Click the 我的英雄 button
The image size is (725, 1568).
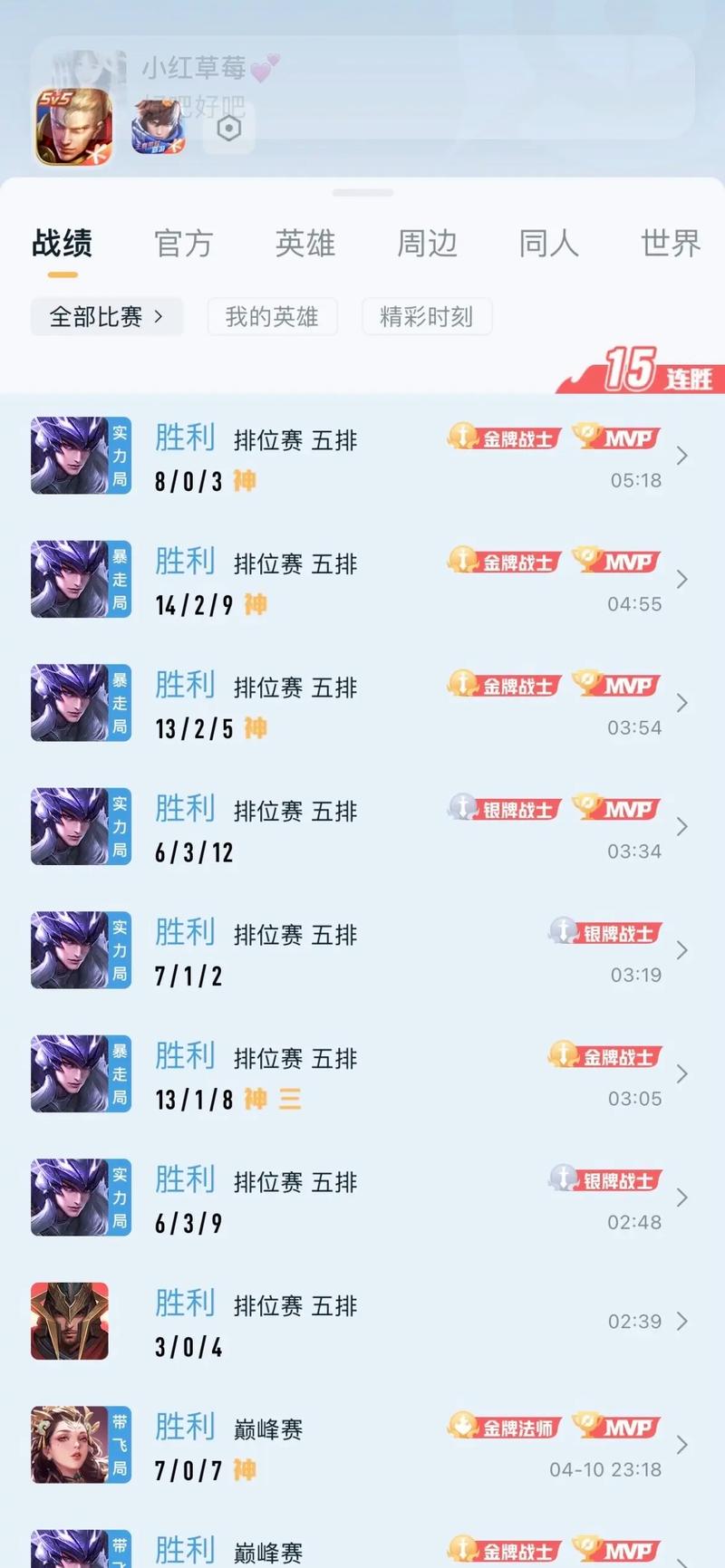pyautogui.click(x=272, y=316)
